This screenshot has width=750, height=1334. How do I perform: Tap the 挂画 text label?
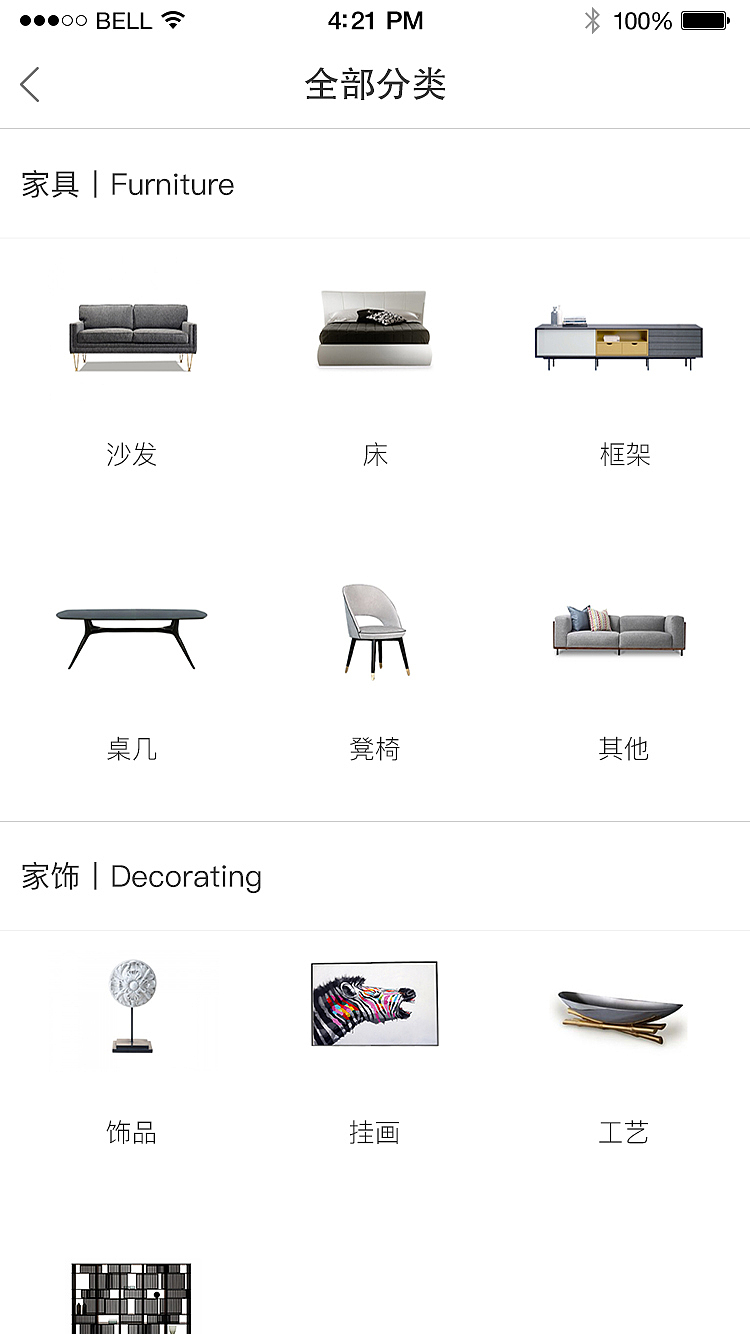point(374,1132)
